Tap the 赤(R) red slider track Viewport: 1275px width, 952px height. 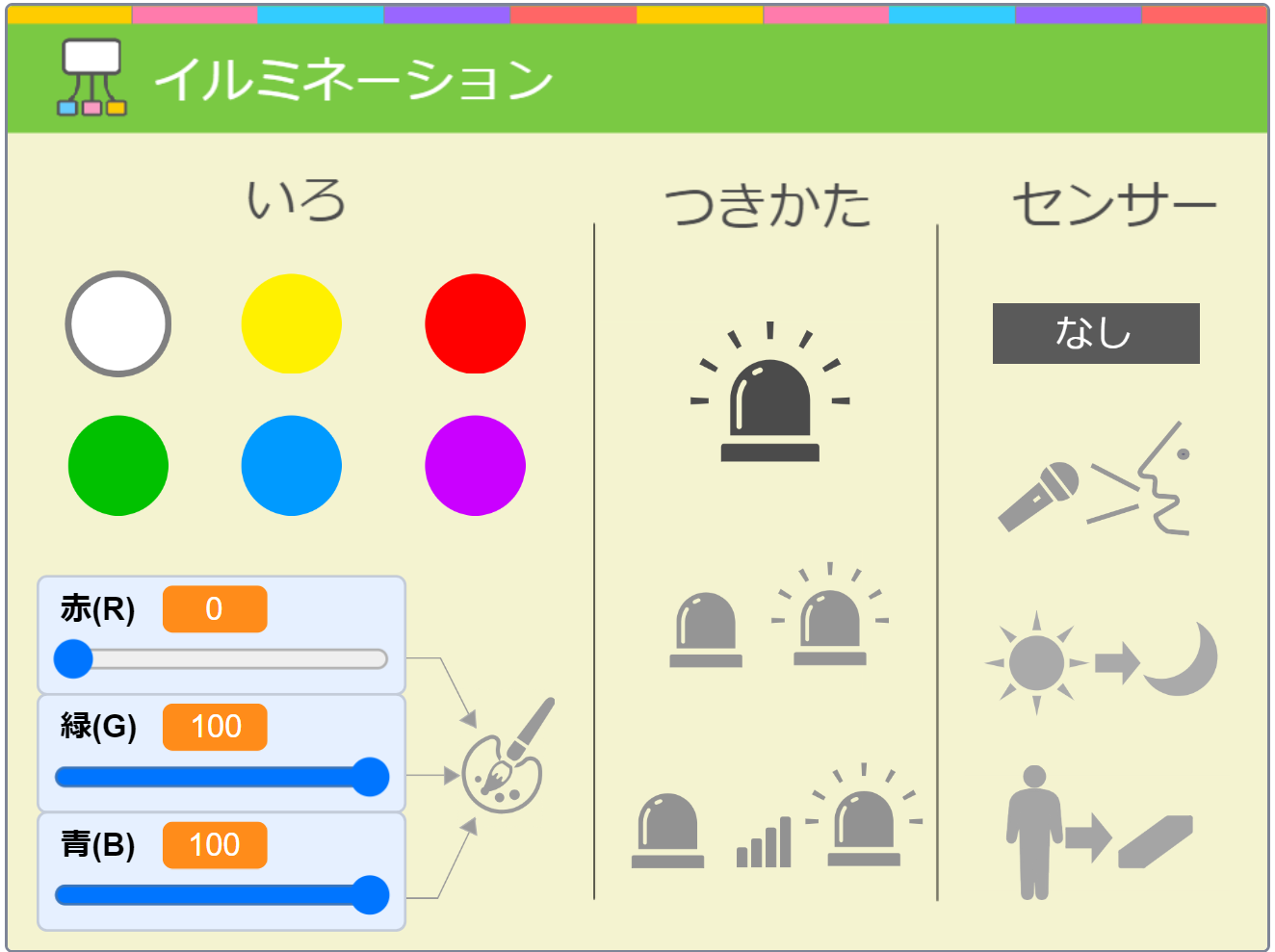[x=231, y=659]
